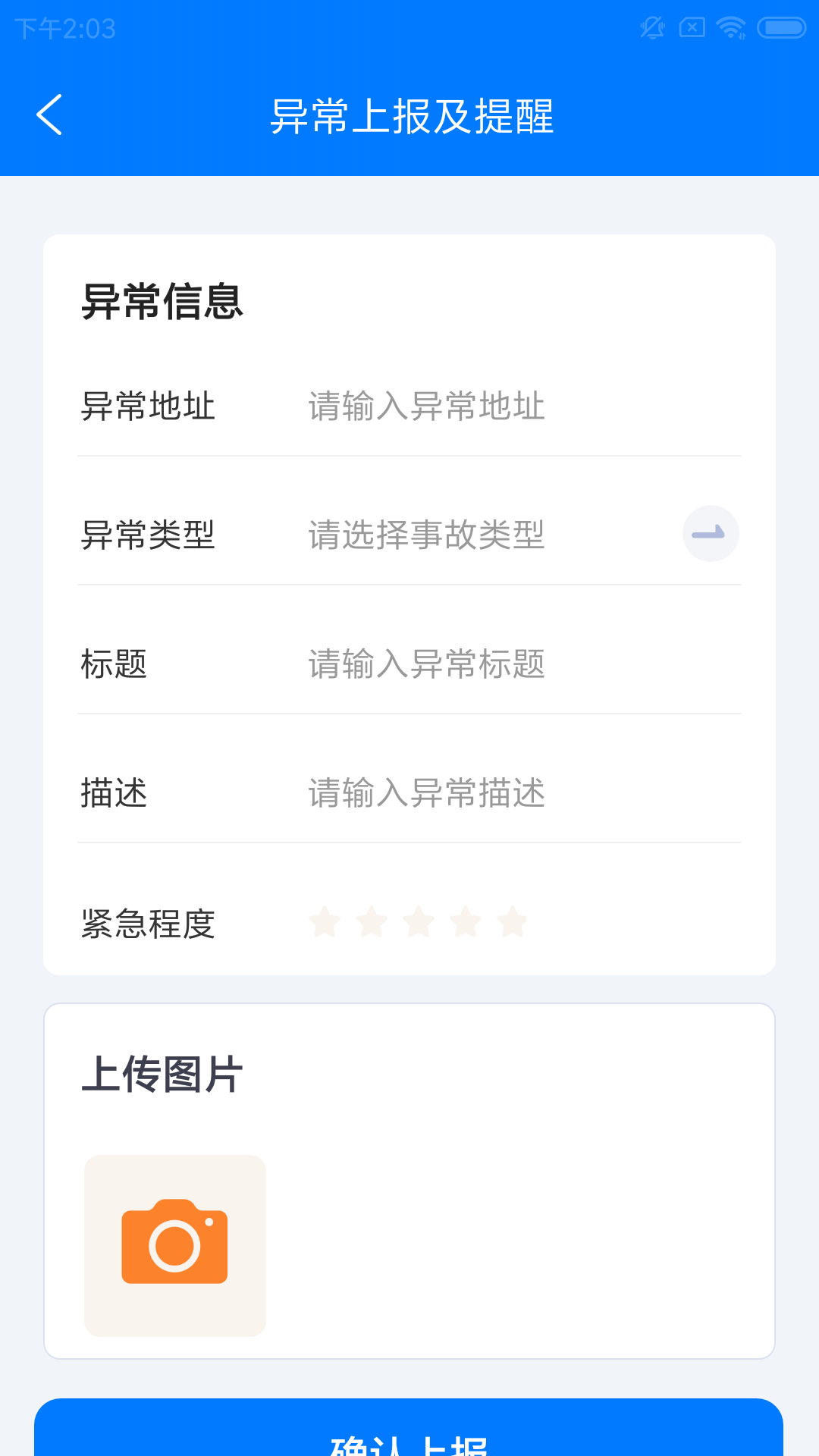Screen dimensions: 819x1456
Task: Tap the battery indicator in status bar
Action: [x=777, y=27]
